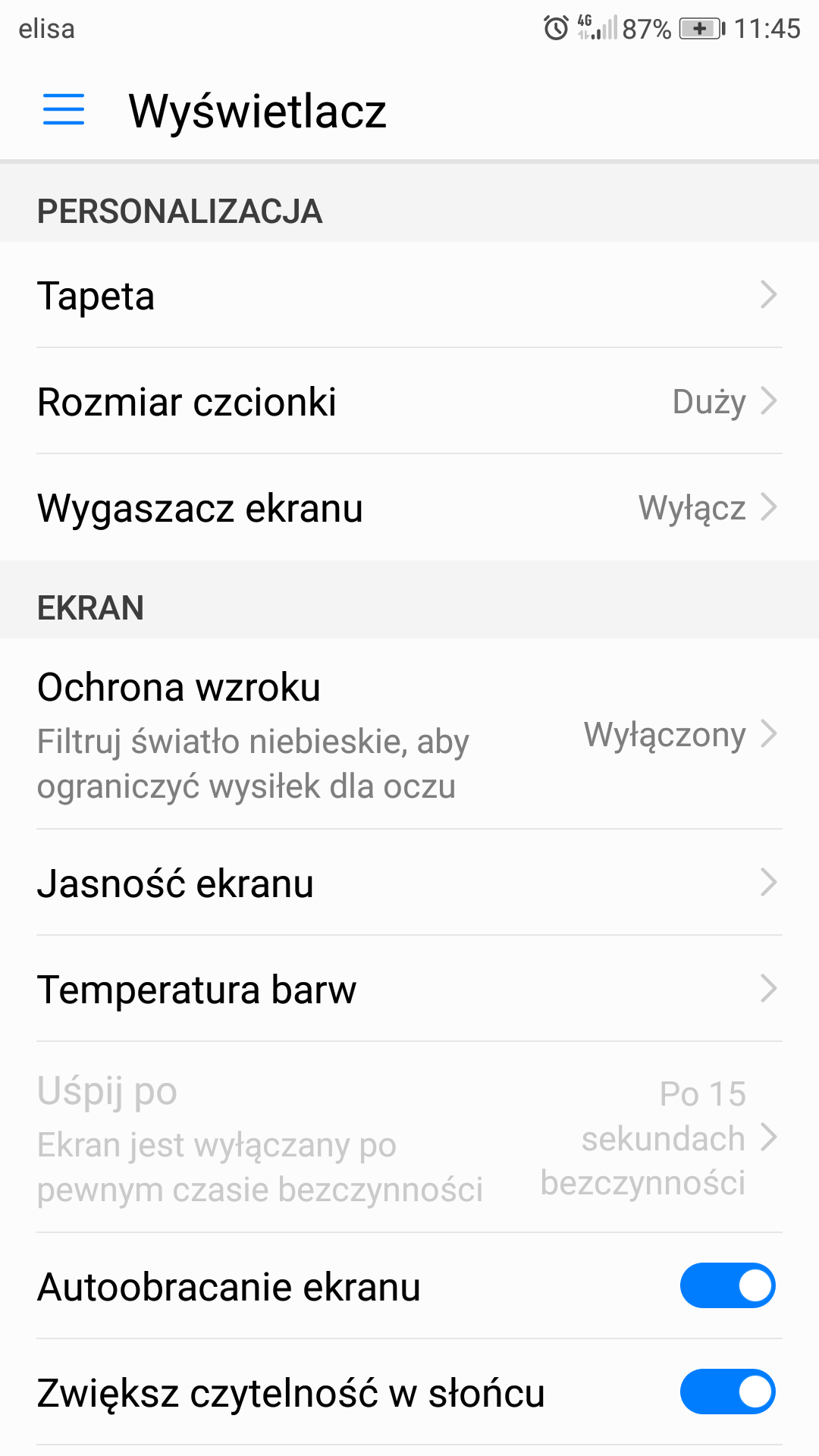
Task: Open Ochrona wzroku eye comfort settings
Action: coord(409,733)
